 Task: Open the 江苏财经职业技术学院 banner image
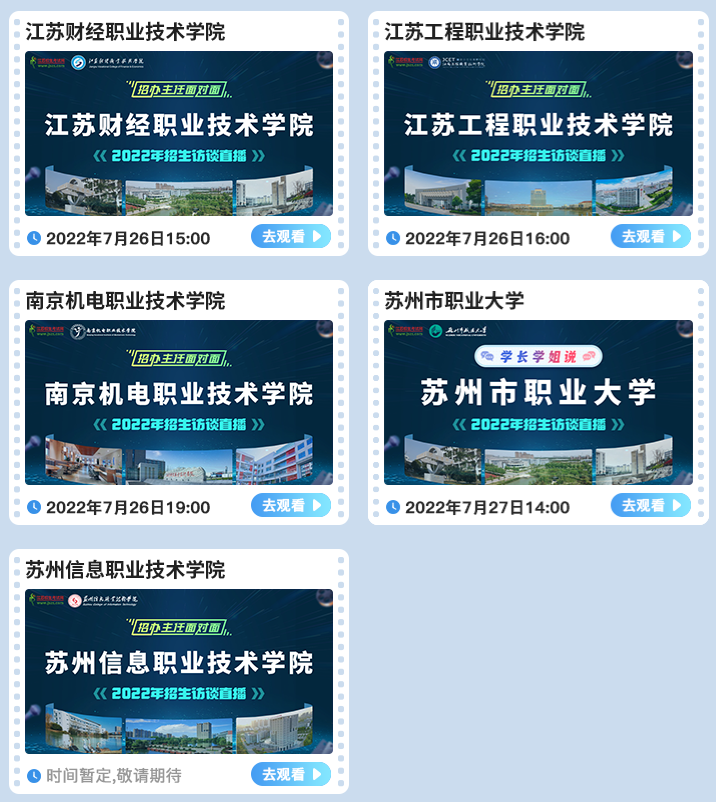pos(179,134)
